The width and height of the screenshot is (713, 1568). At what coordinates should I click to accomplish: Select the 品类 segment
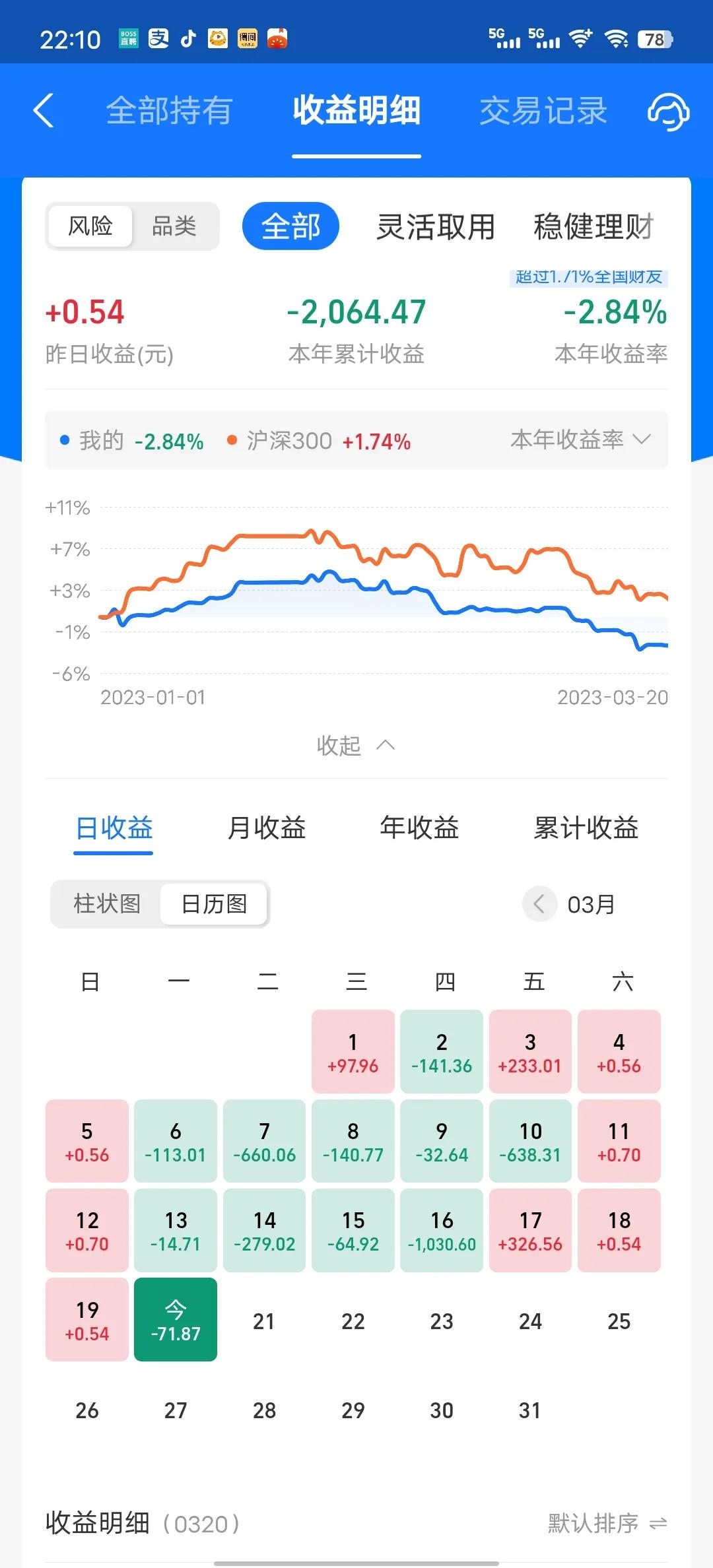(174, 226)
